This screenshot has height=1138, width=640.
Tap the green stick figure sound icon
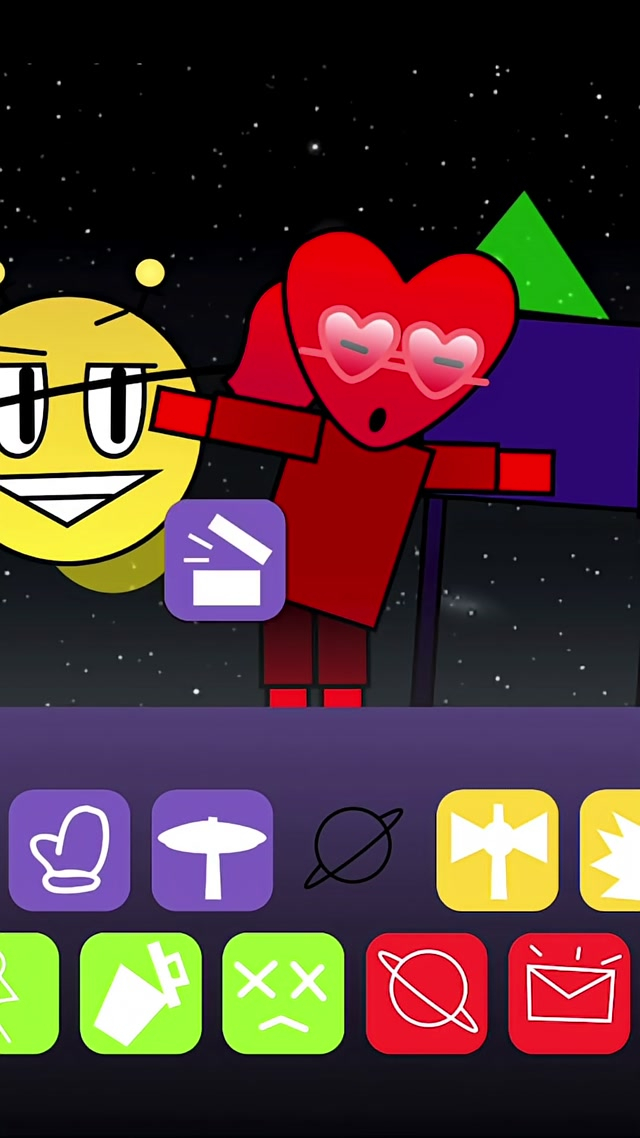coord(25,993)
